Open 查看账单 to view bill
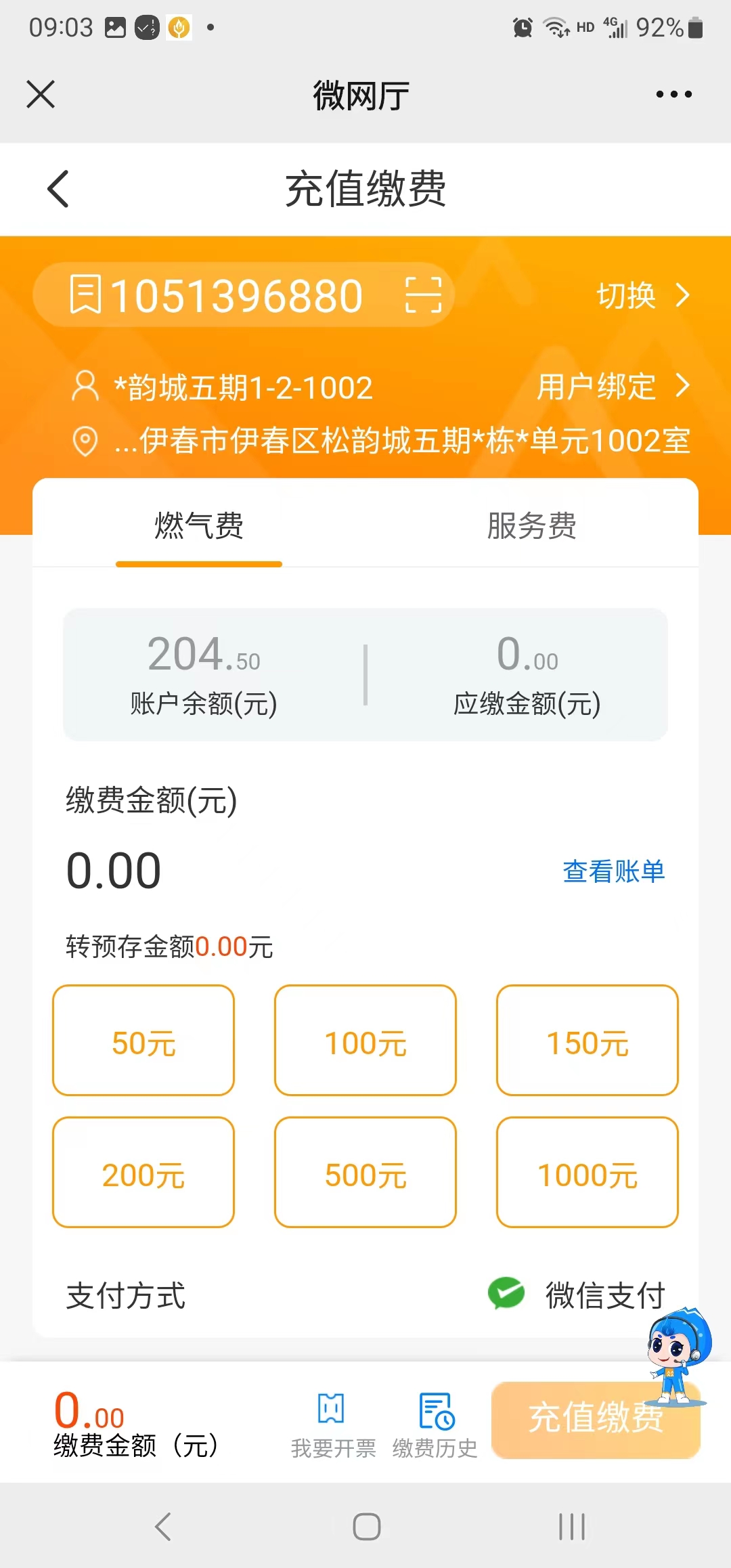 tap(613, 871)
